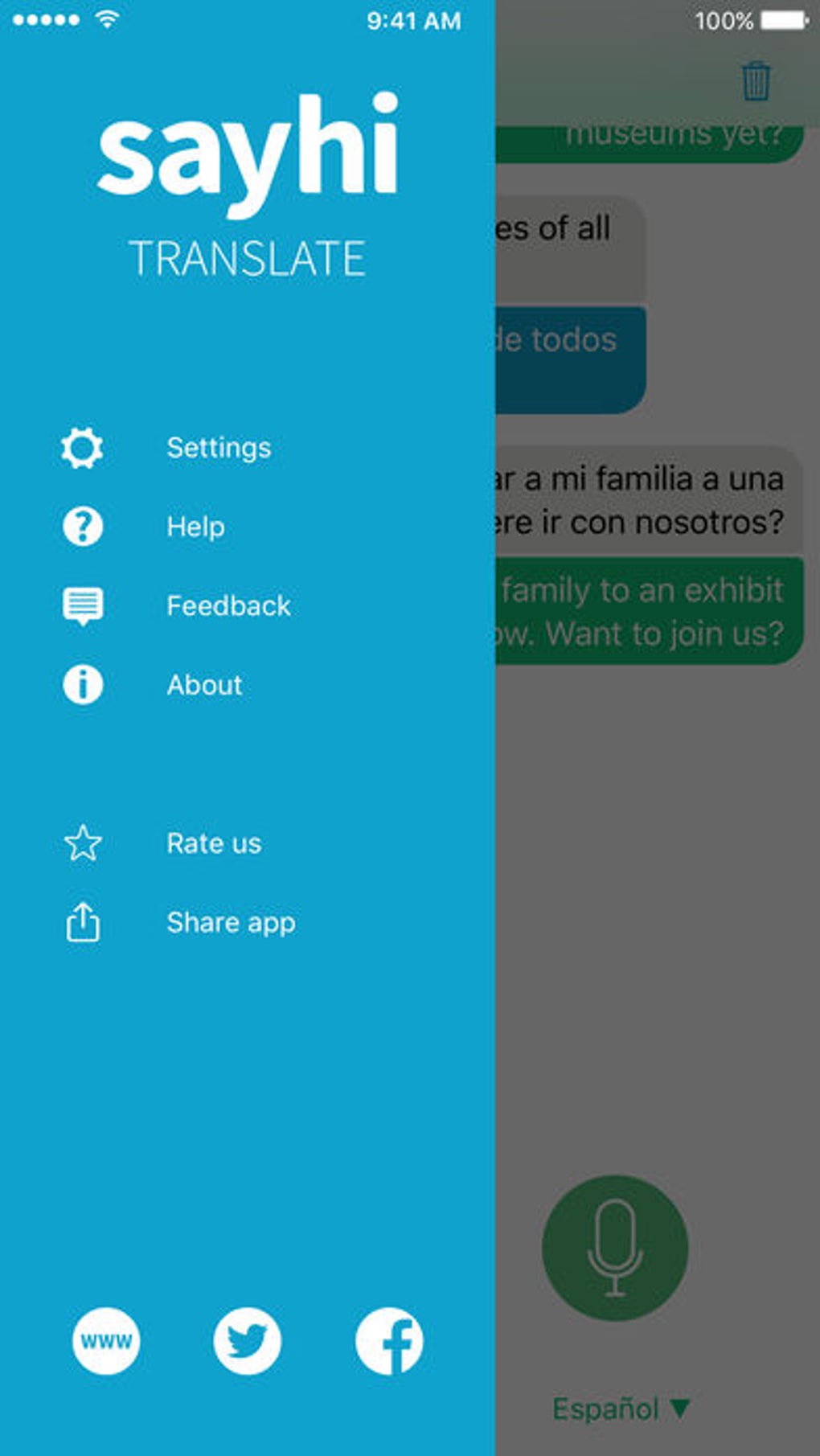Visit the Twitter page
Viewport: 820px width, 1456px height.
point(247,1341)
